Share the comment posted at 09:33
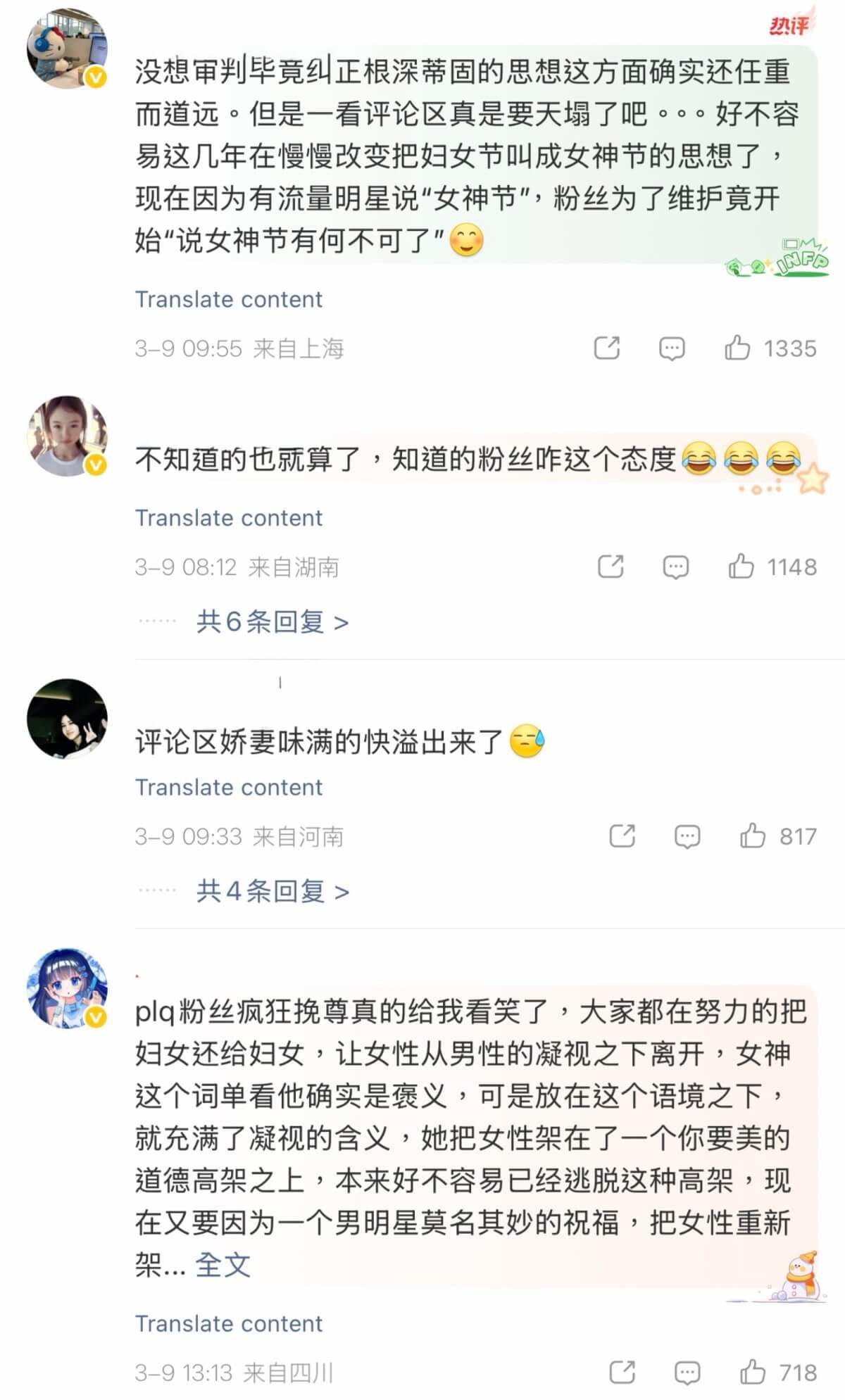This screenshot has width=845, height=1400. coord(622,836)
